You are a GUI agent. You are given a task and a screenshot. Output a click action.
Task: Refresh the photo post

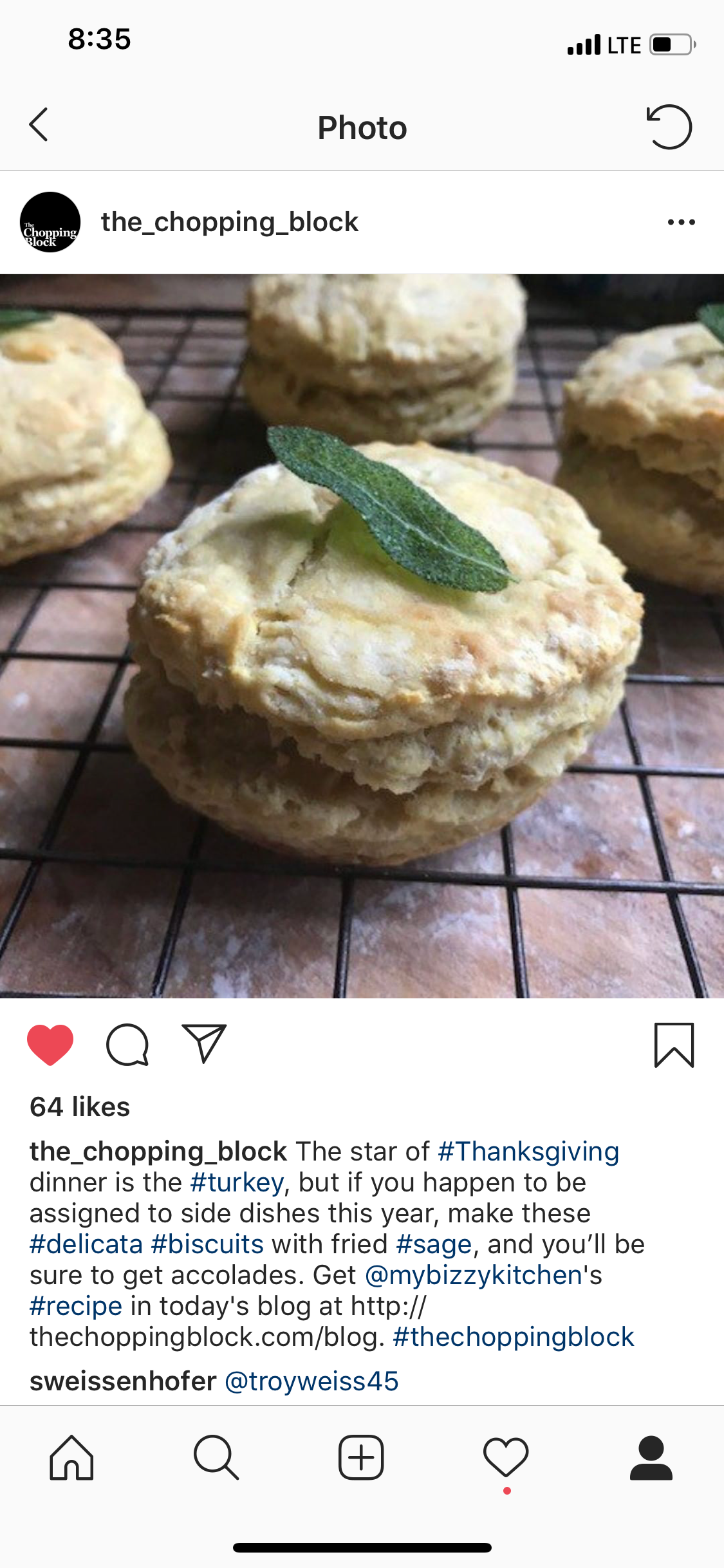[x=669, y=127]
